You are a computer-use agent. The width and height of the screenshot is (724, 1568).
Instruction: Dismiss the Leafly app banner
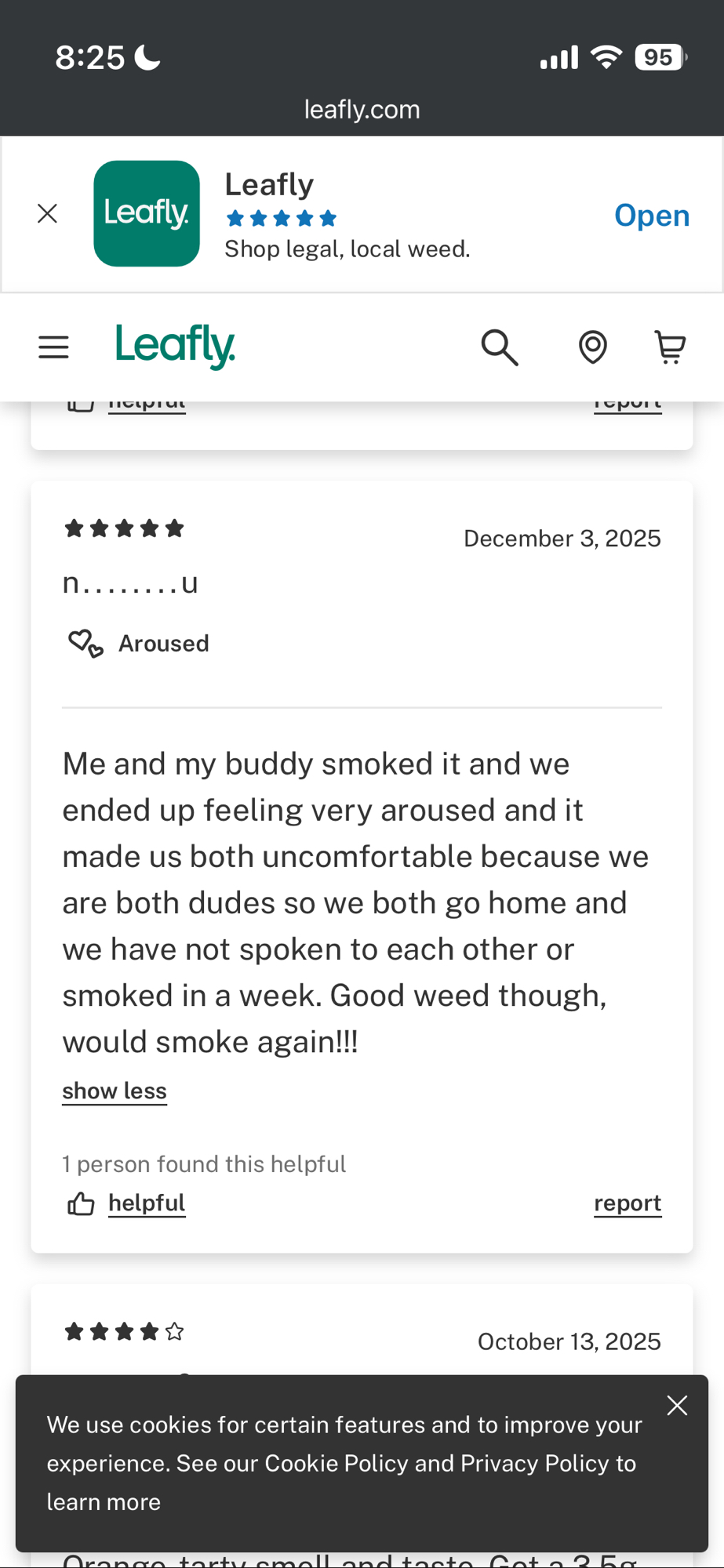pos(47,213)
